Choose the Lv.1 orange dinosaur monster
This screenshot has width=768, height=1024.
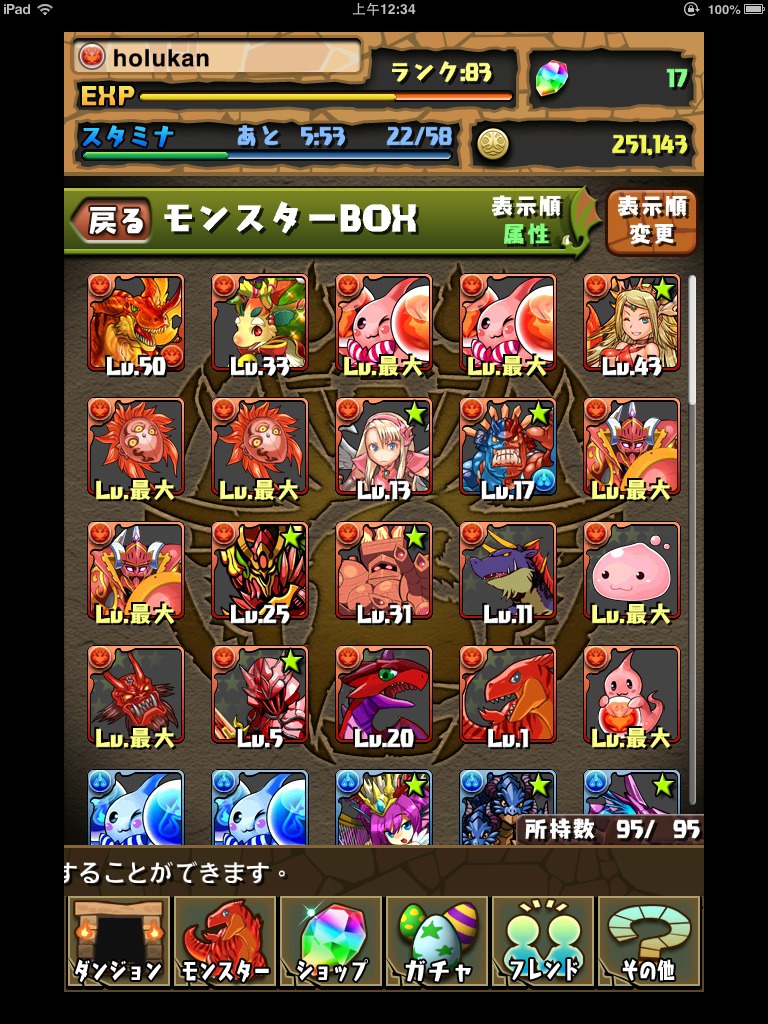point(508,694)
